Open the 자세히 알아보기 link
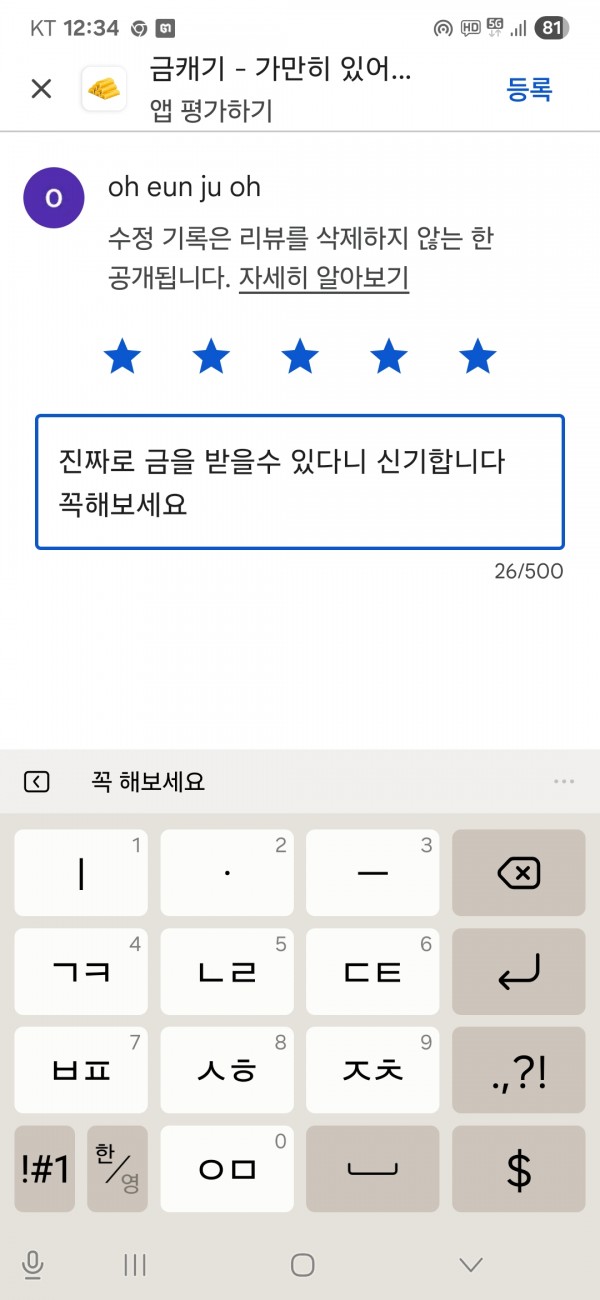This screenshot has width=600, height=1300. point(323,278)
